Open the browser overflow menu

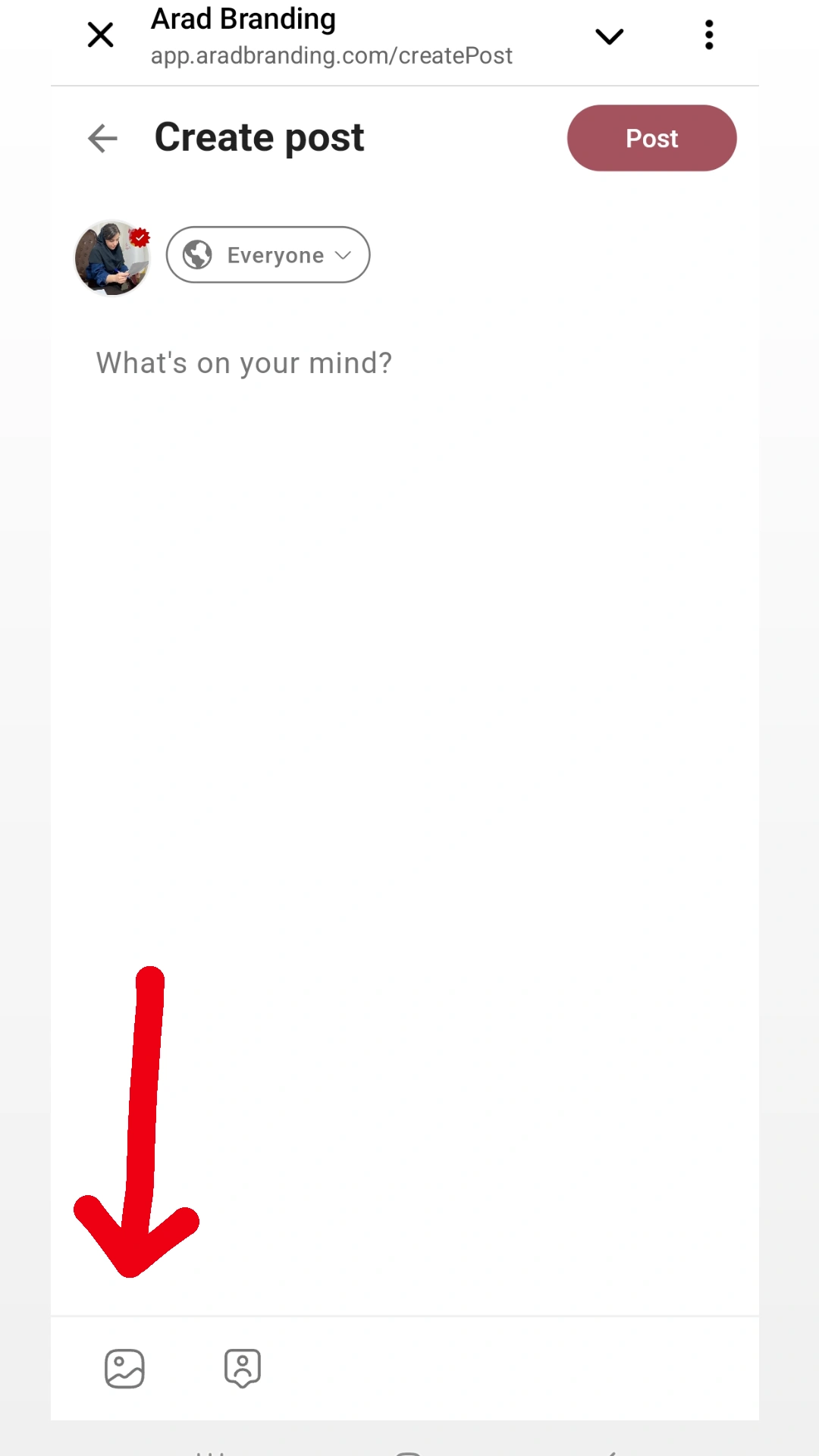pyautogui.click(x=708, y=35)
